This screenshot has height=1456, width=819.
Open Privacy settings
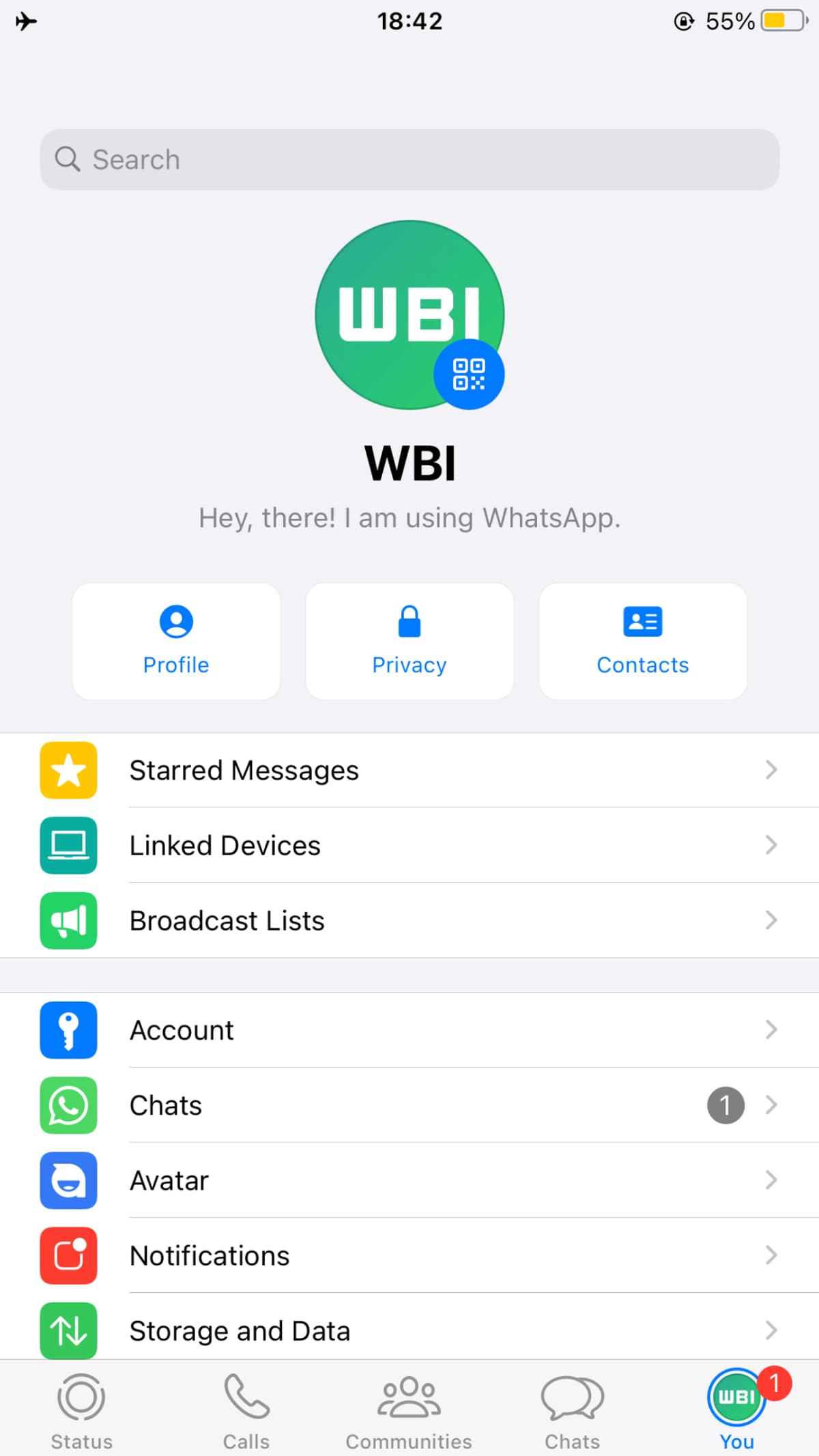tap(409, 640)
